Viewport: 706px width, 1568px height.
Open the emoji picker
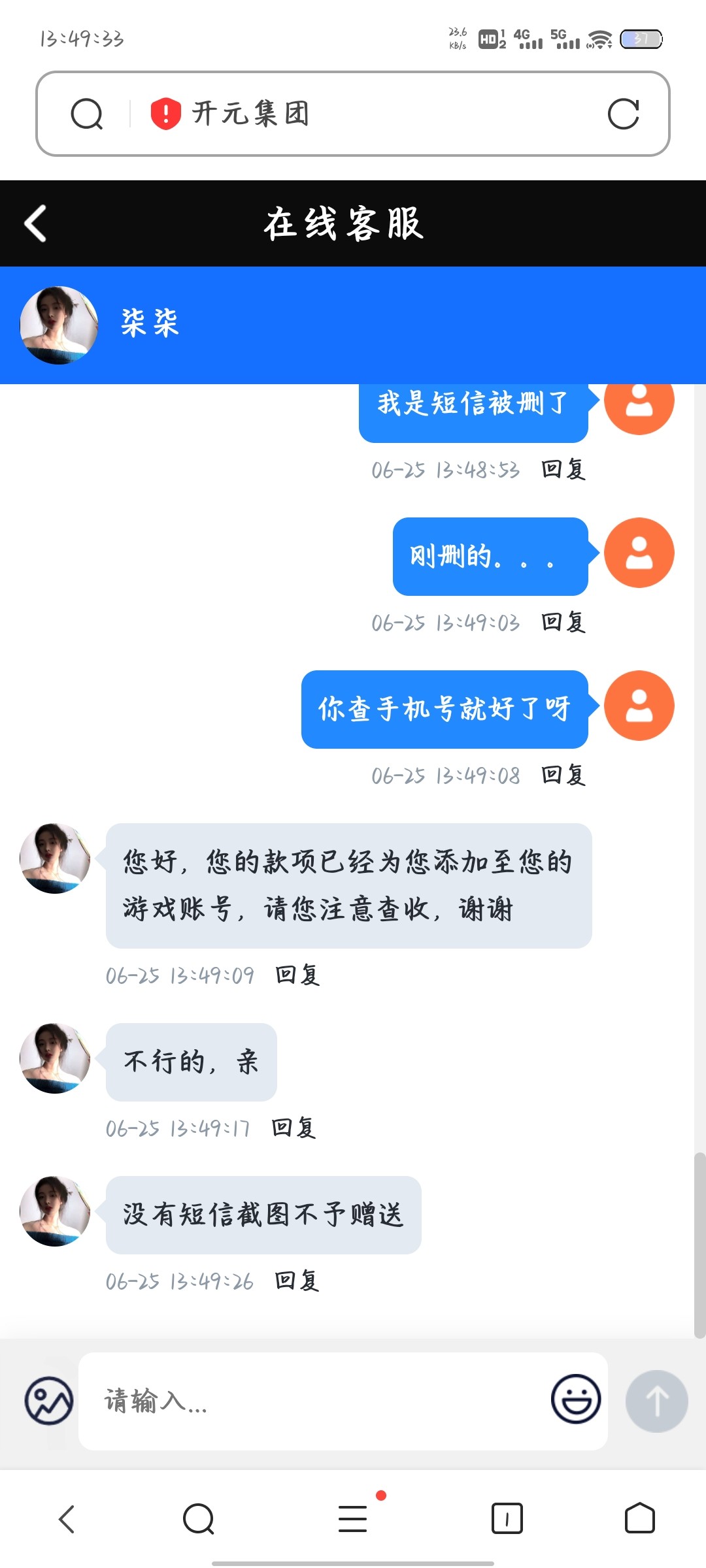tap(576, 1399)
